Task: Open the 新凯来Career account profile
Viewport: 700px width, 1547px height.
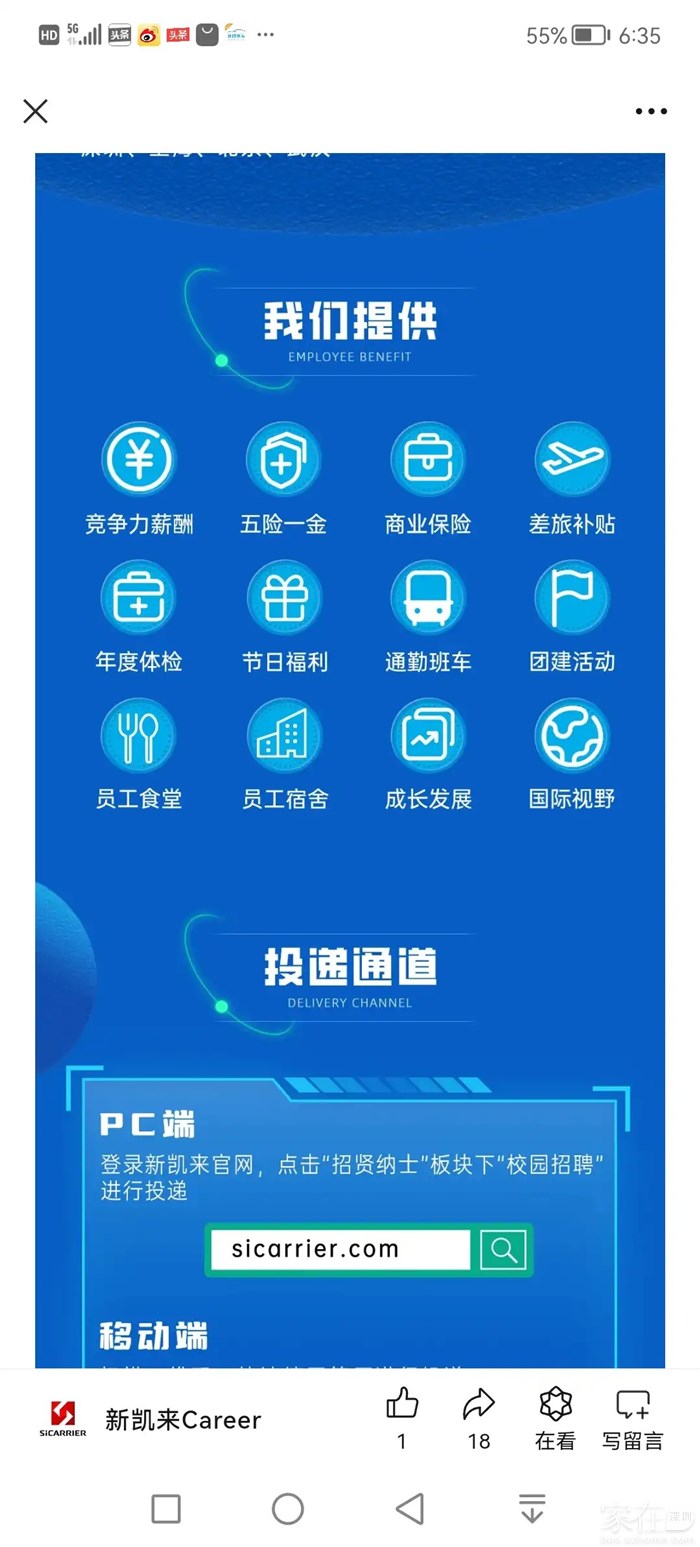Action: click(x=182, y=1419)
